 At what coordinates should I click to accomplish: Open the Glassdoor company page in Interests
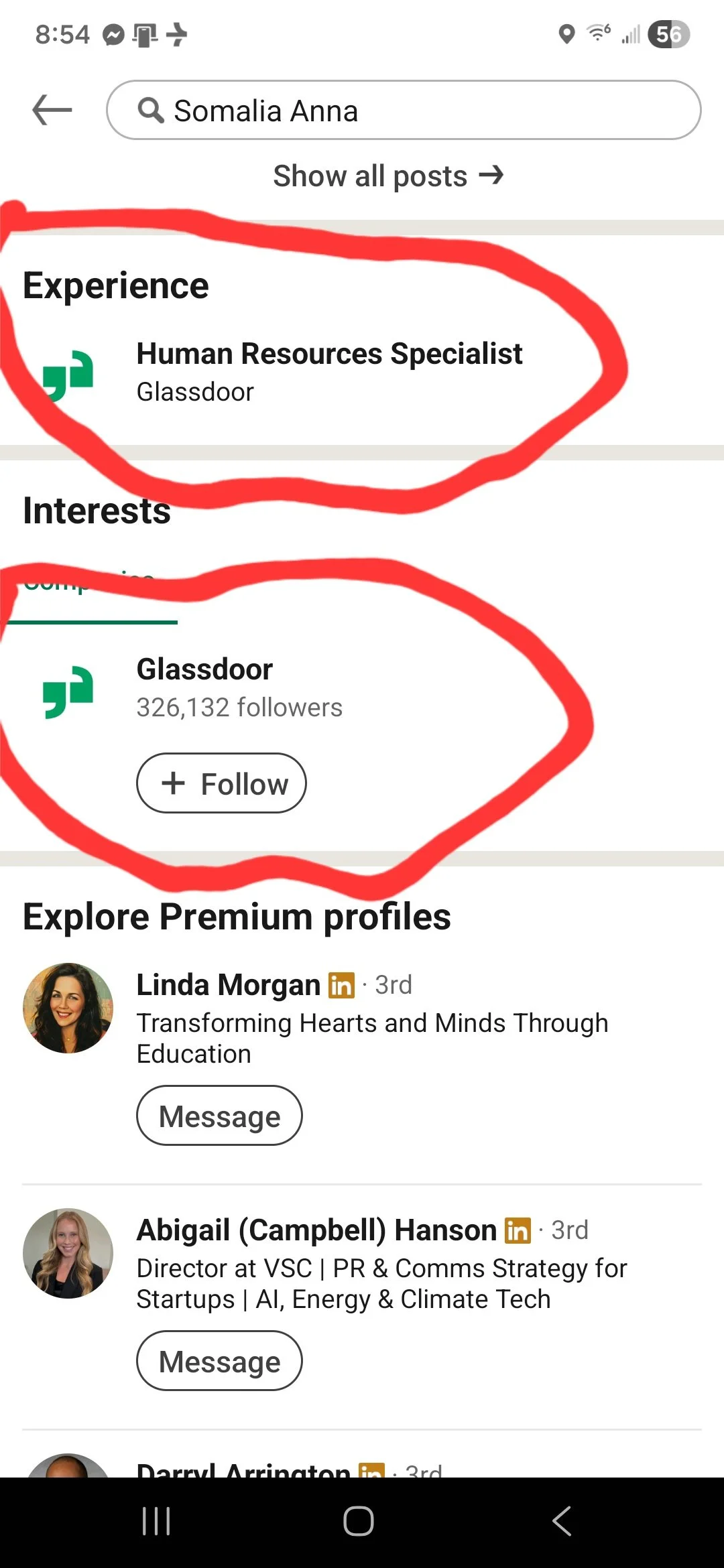pos(204,669)
